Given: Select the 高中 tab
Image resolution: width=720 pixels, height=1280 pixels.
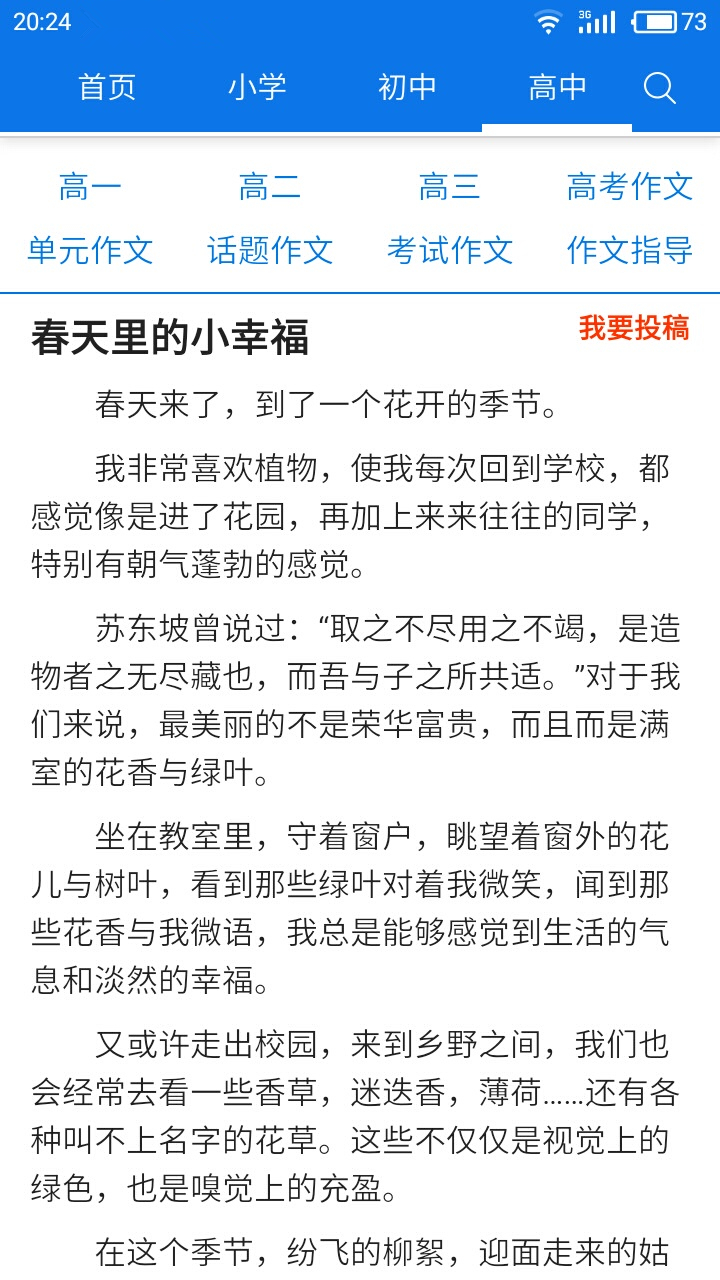Looking at the screenshot, I should (557, 88).
